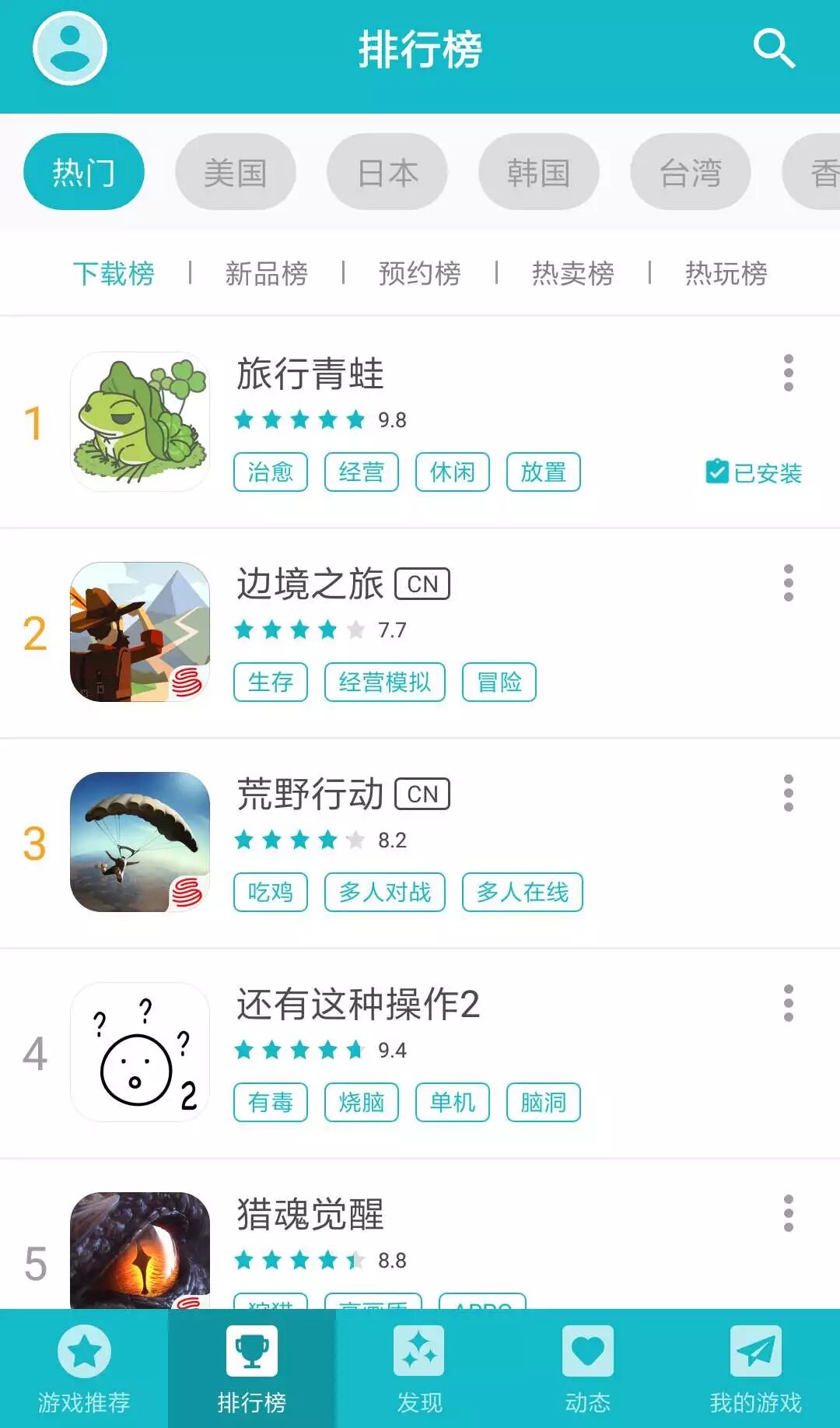
Task: Switch to the 新品榜 tab
Action: coord(267,273)
